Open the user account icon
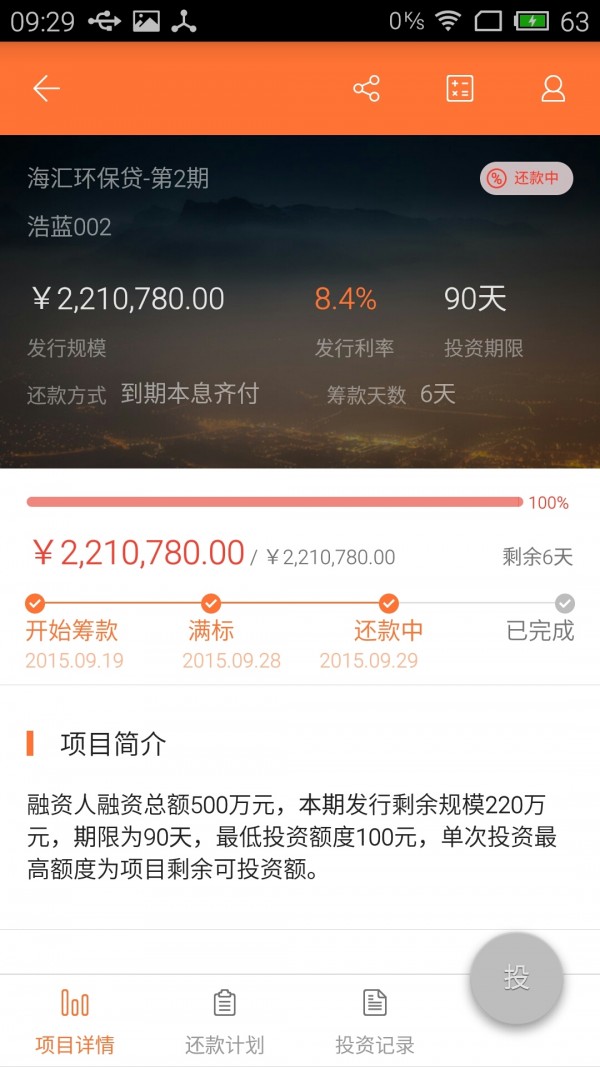This screenshot has height=1067, width=600. [x=553, y=89]
